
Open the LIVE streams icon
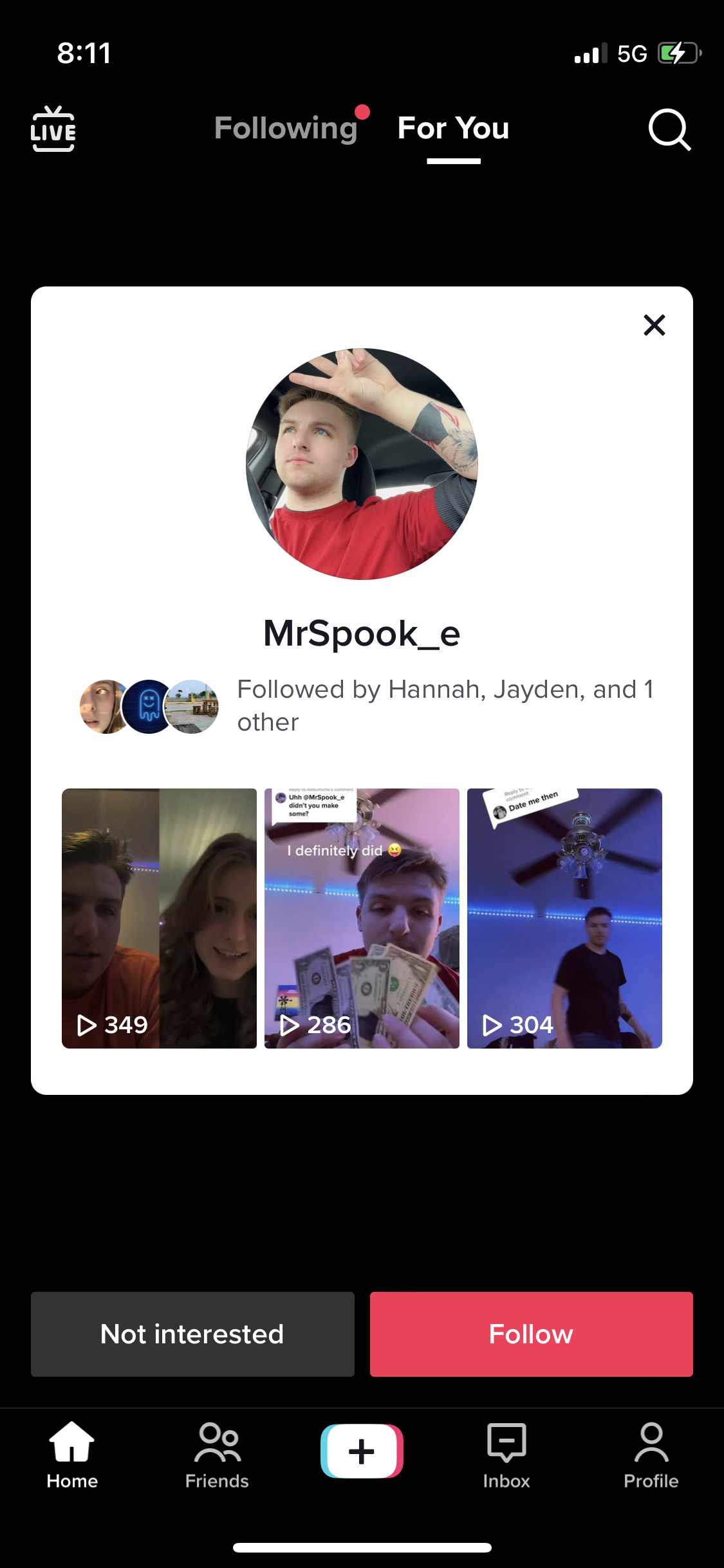pos(53,129)
